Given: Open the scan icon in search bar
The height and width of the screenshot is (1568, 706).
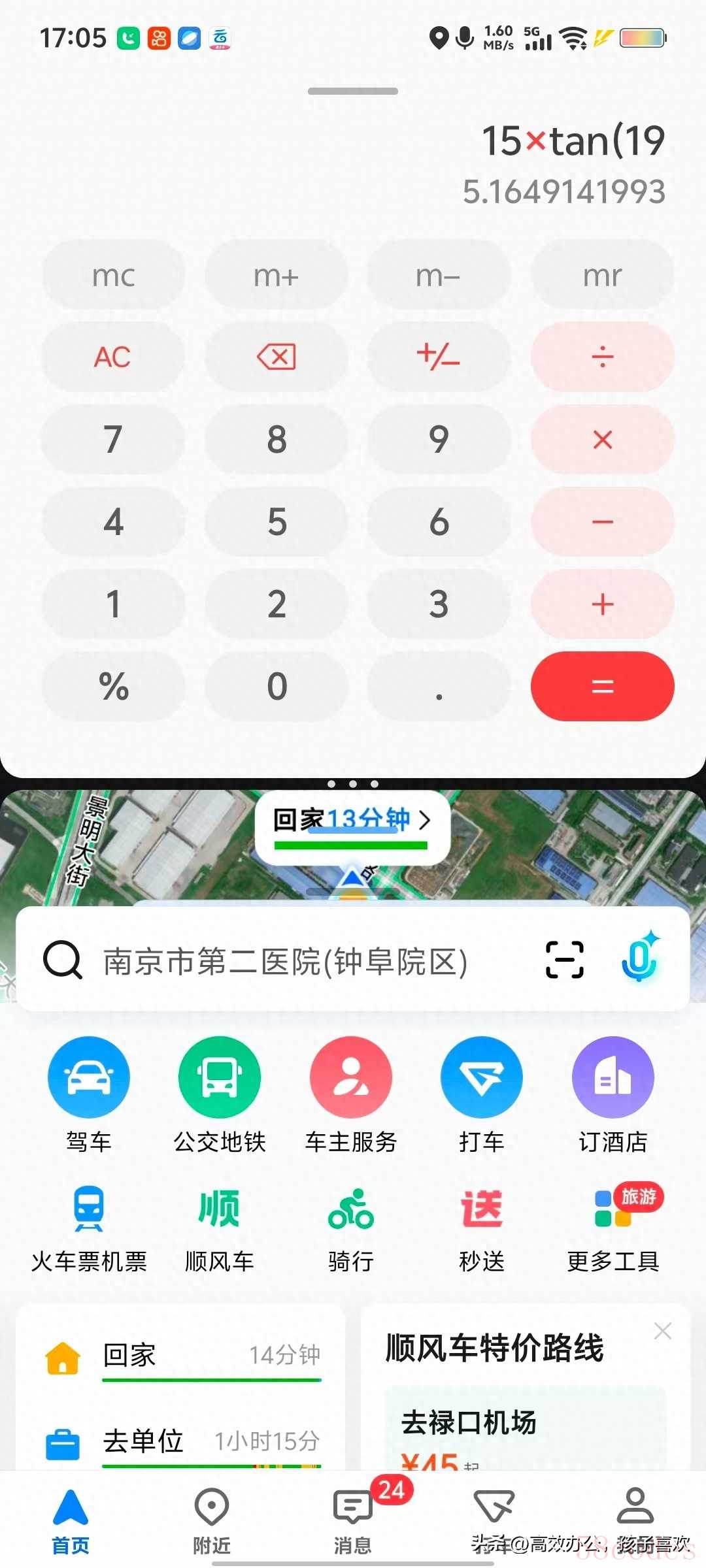Looking at the screenshot, I should pyautogui.click(x=564, y=960).
